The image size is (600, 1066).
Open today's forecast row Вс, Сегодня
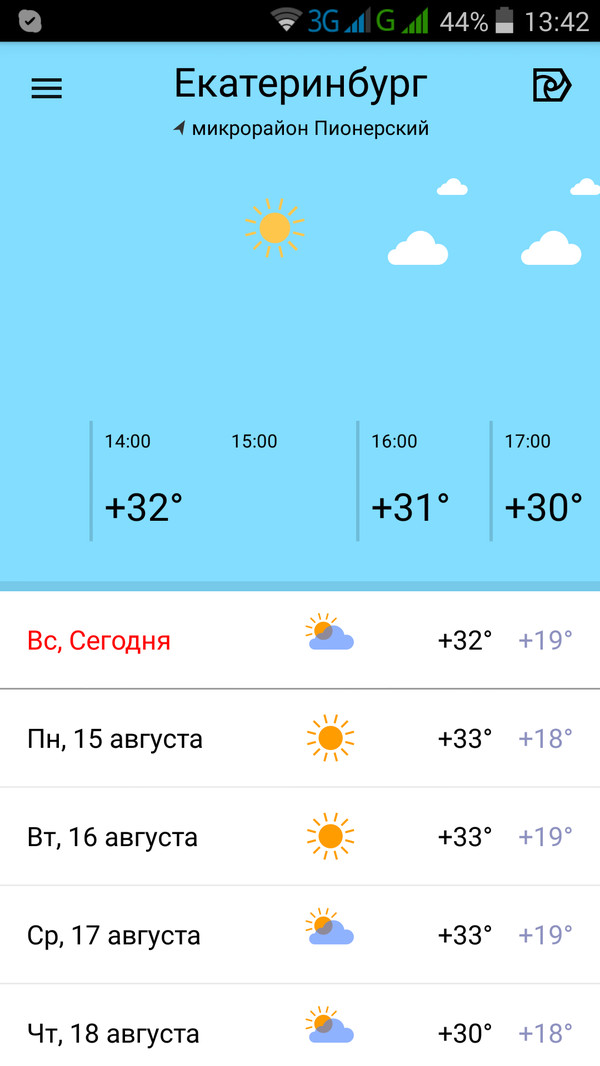point(300,640)
